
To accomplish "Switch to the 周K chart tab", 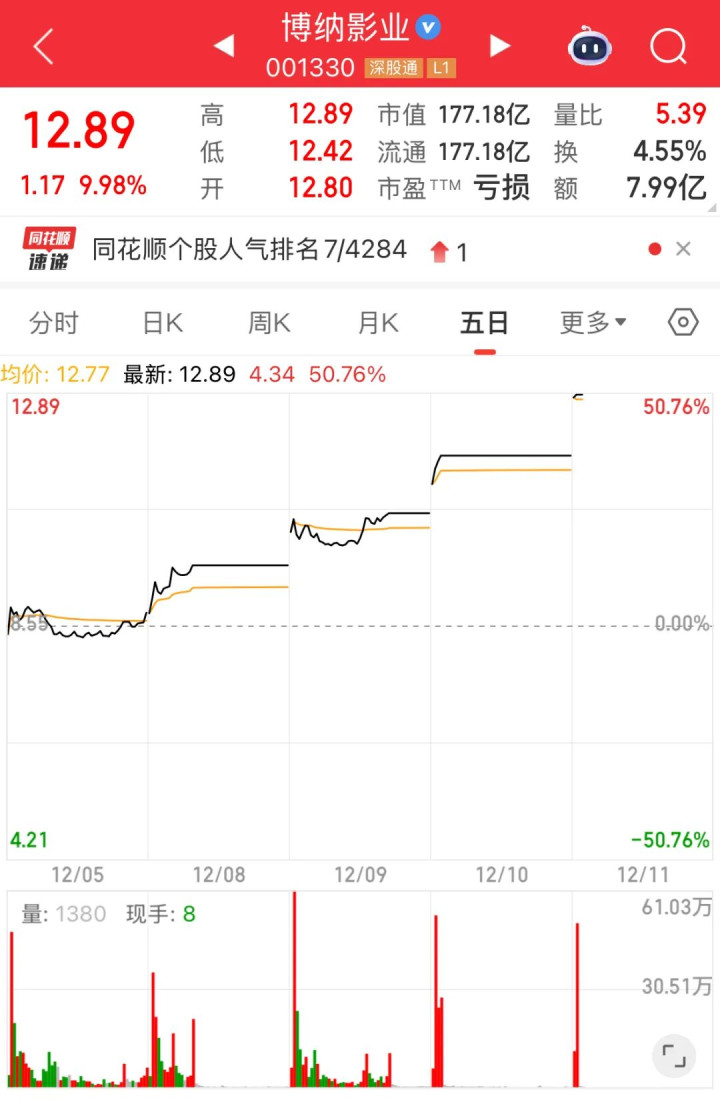I will pos(269,323).
